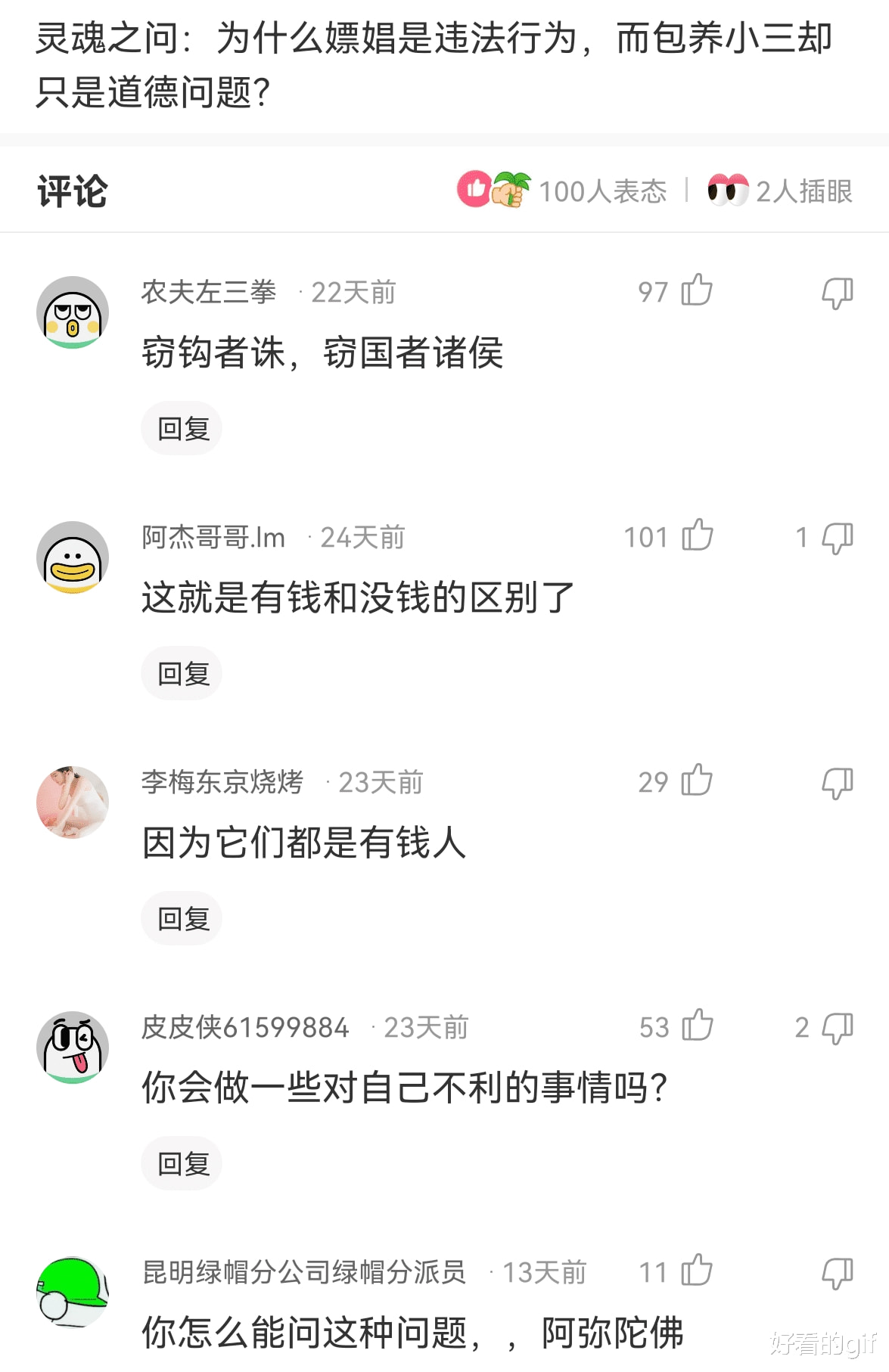Open 皮皮侠61599884's avatar

tap(73, 1047)
